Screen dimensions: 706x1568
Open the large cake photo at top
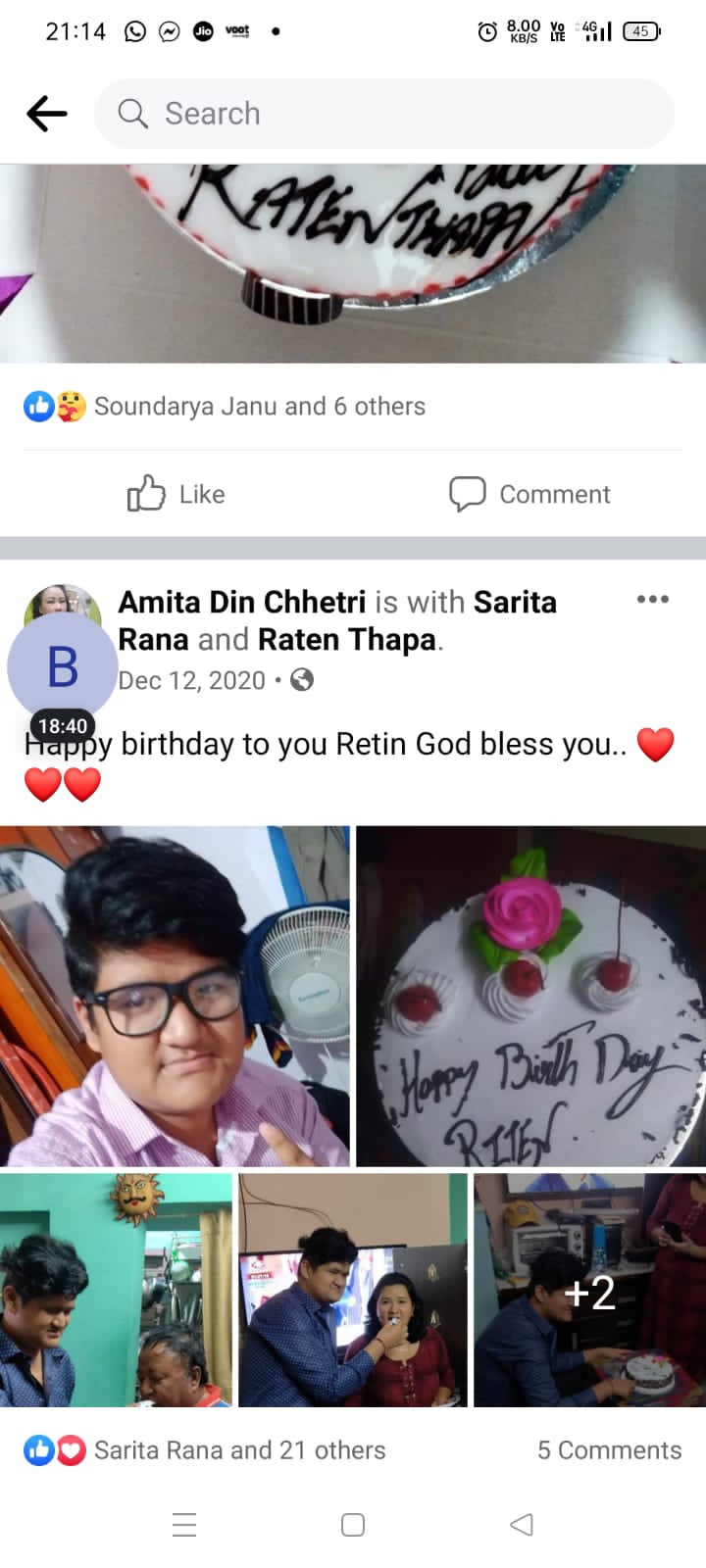(353, 263)
